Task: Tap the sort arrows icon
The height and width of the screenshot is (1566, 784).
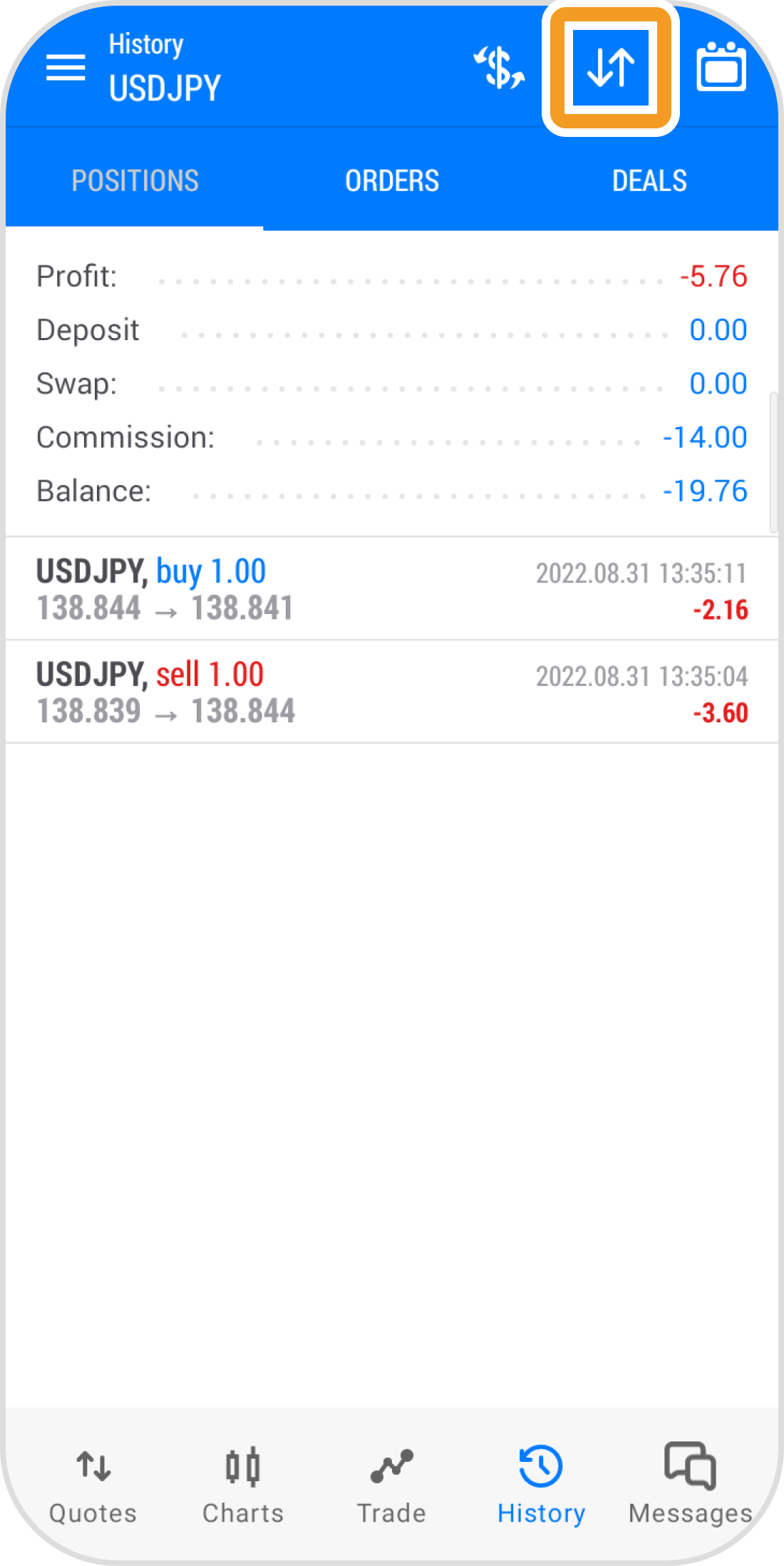Action: pos(611,68)
